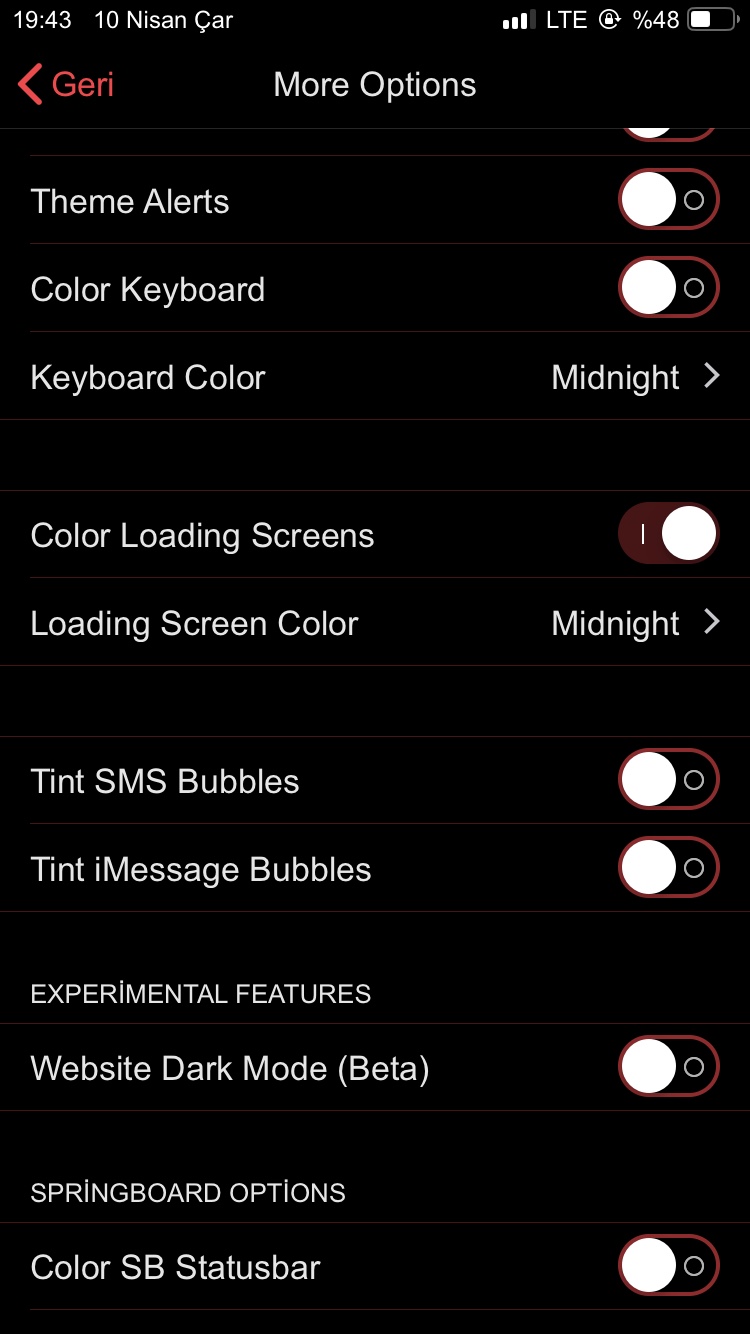
Task: Toggle Tint SMS Bubbles on
Action: pyautogui.click(x=668, y=780)
